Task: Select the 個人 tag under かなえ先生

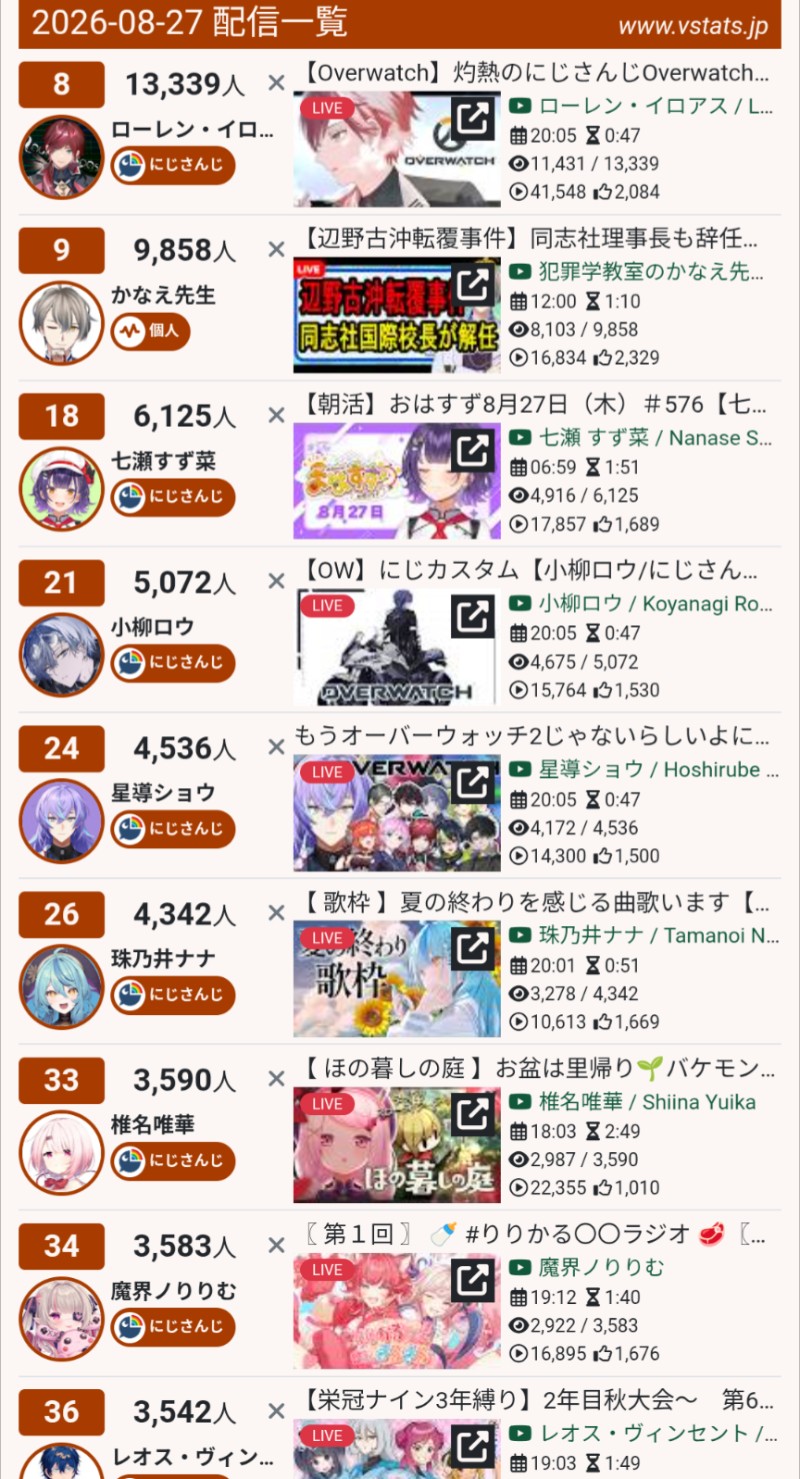Action: tap(150, 331)
